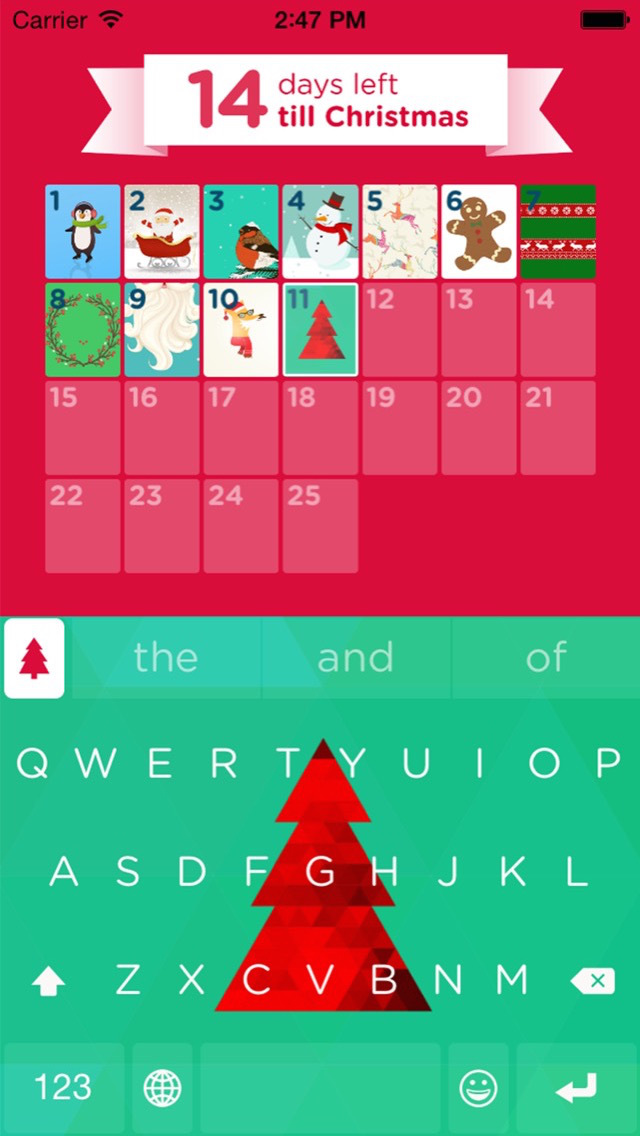Tap the locked day 12 tile
This screenshot has height=1136, width=640.
pos(399,330)
